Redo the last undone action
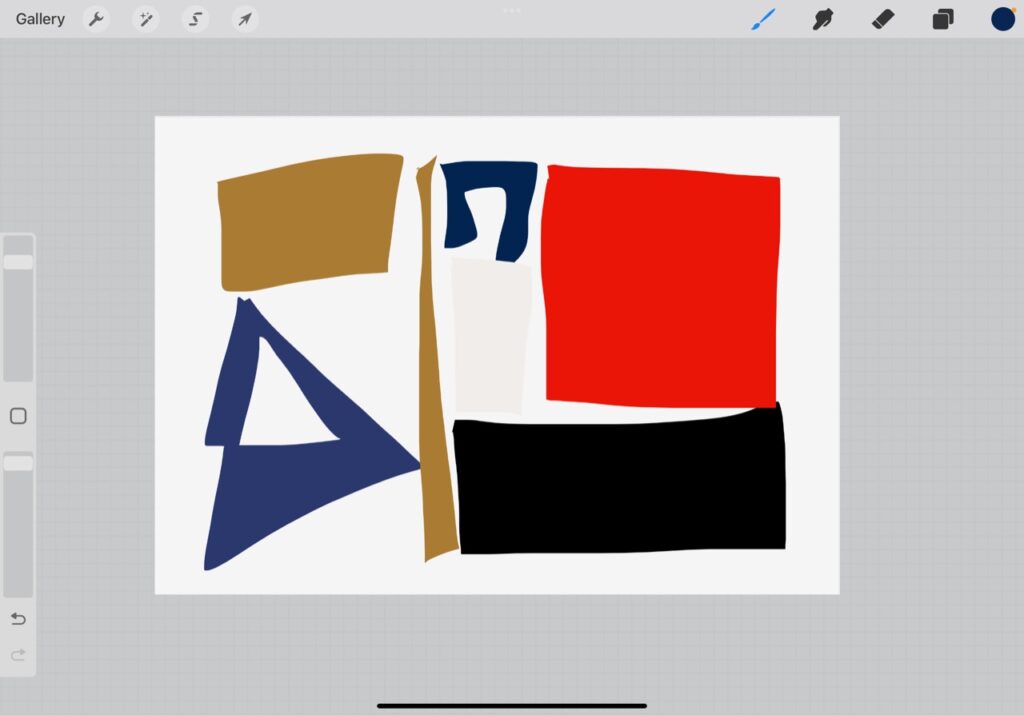The image size is (1024, 715). tap(18, 655)
